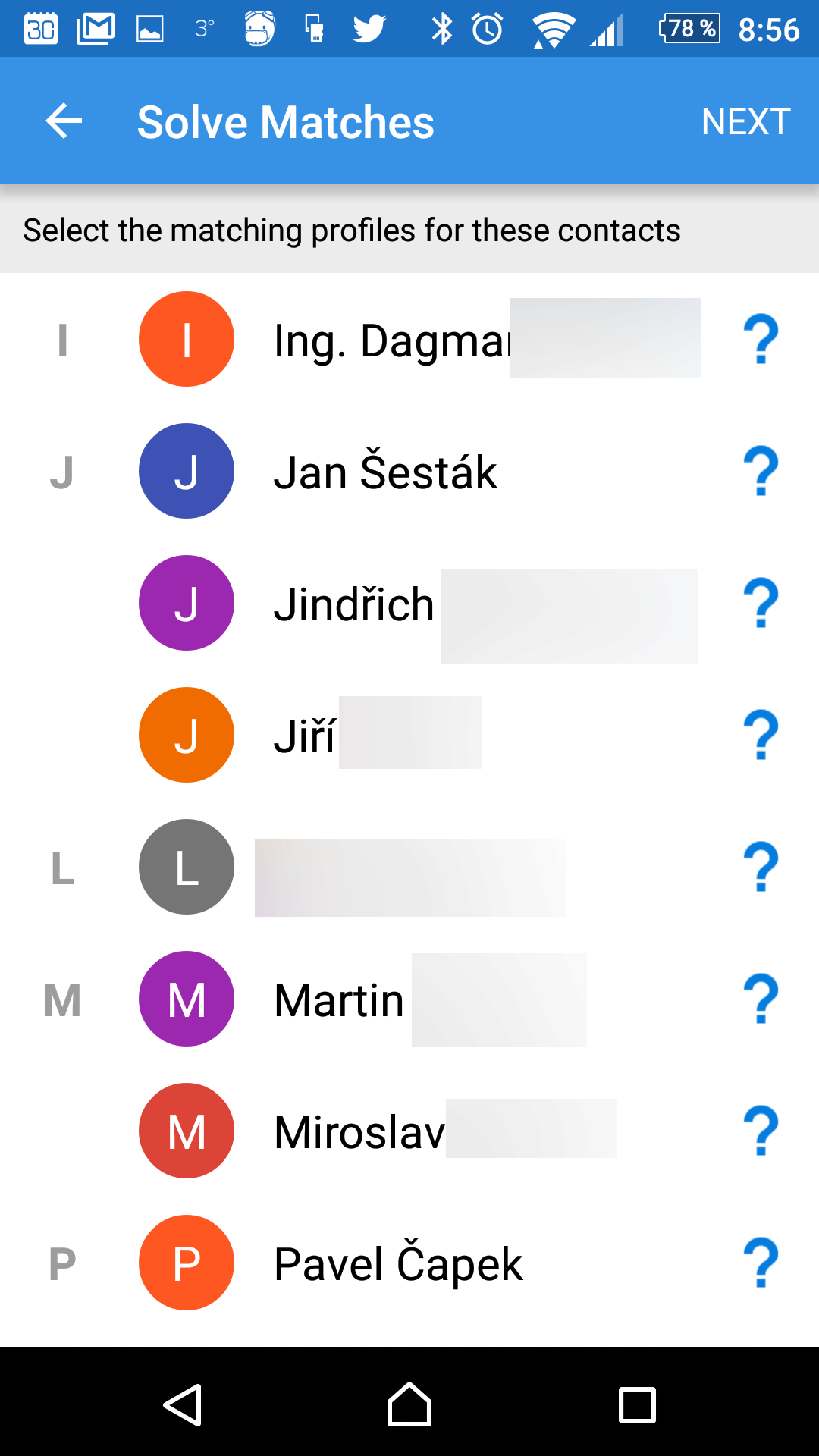
Task: Tap the question mark next to Miroslav
Action: tap(761, 1131)
